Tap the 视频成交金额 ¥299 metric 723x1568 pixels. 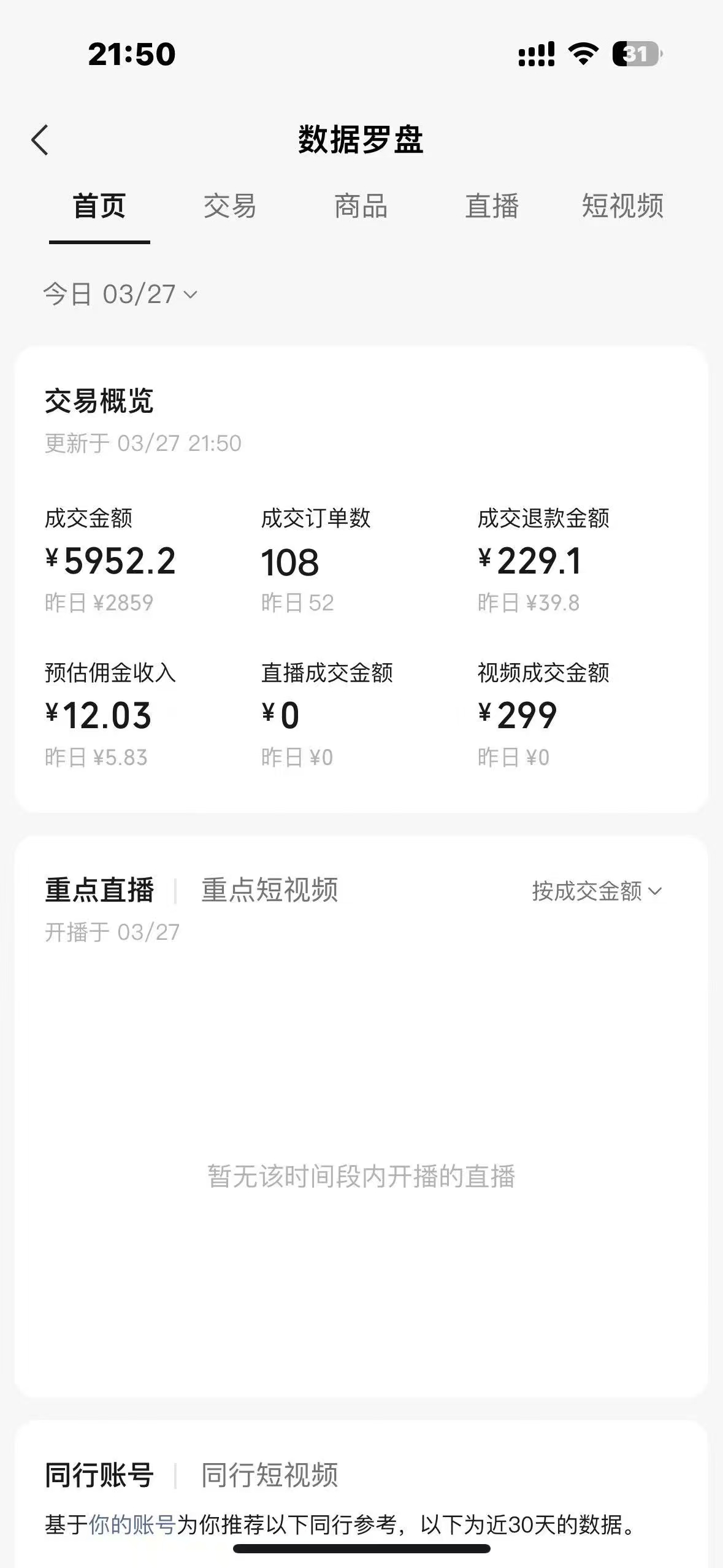(518, 714)
